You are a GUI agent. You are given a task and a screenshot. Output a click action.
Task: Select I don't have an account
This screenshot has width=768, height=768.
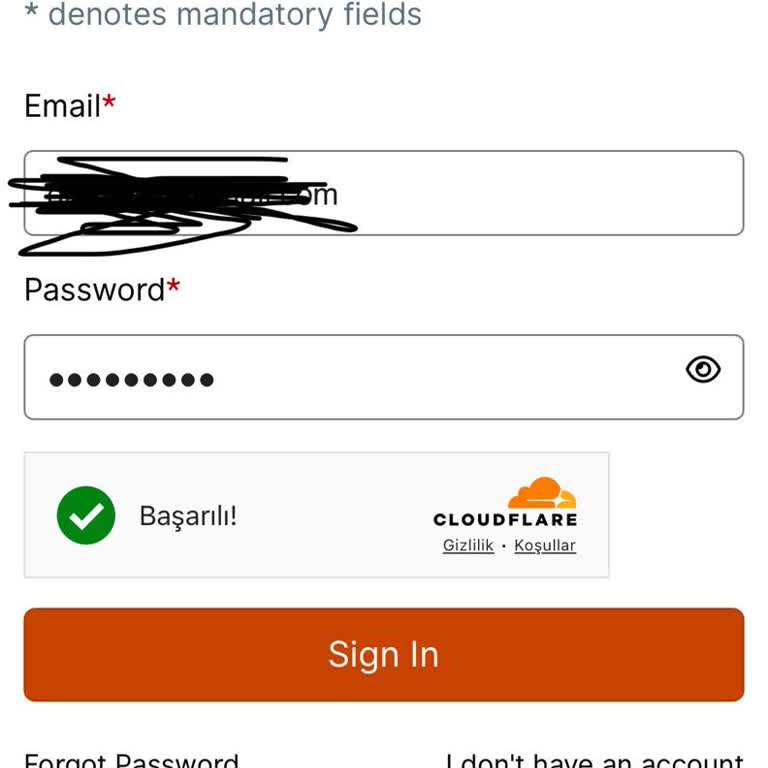click(595, 760)
